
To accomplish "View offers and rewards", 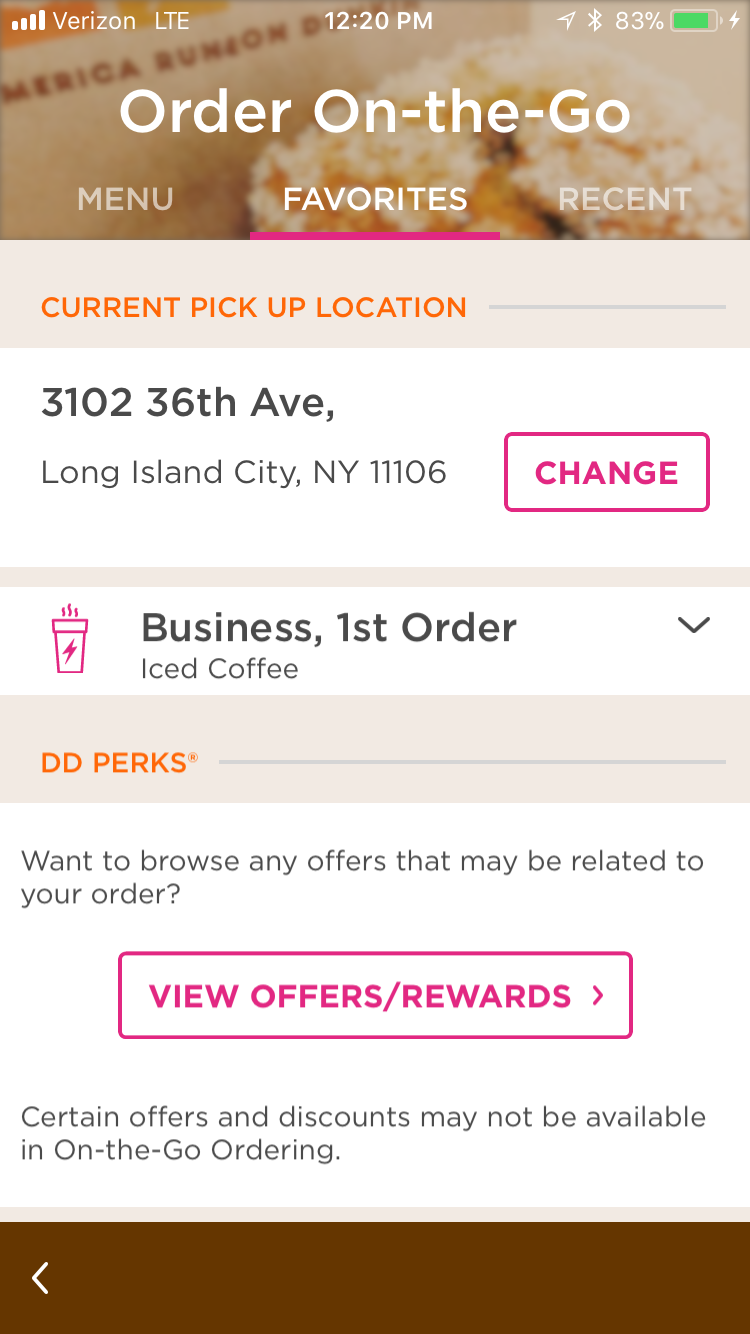I will click(x=375, y=995).
